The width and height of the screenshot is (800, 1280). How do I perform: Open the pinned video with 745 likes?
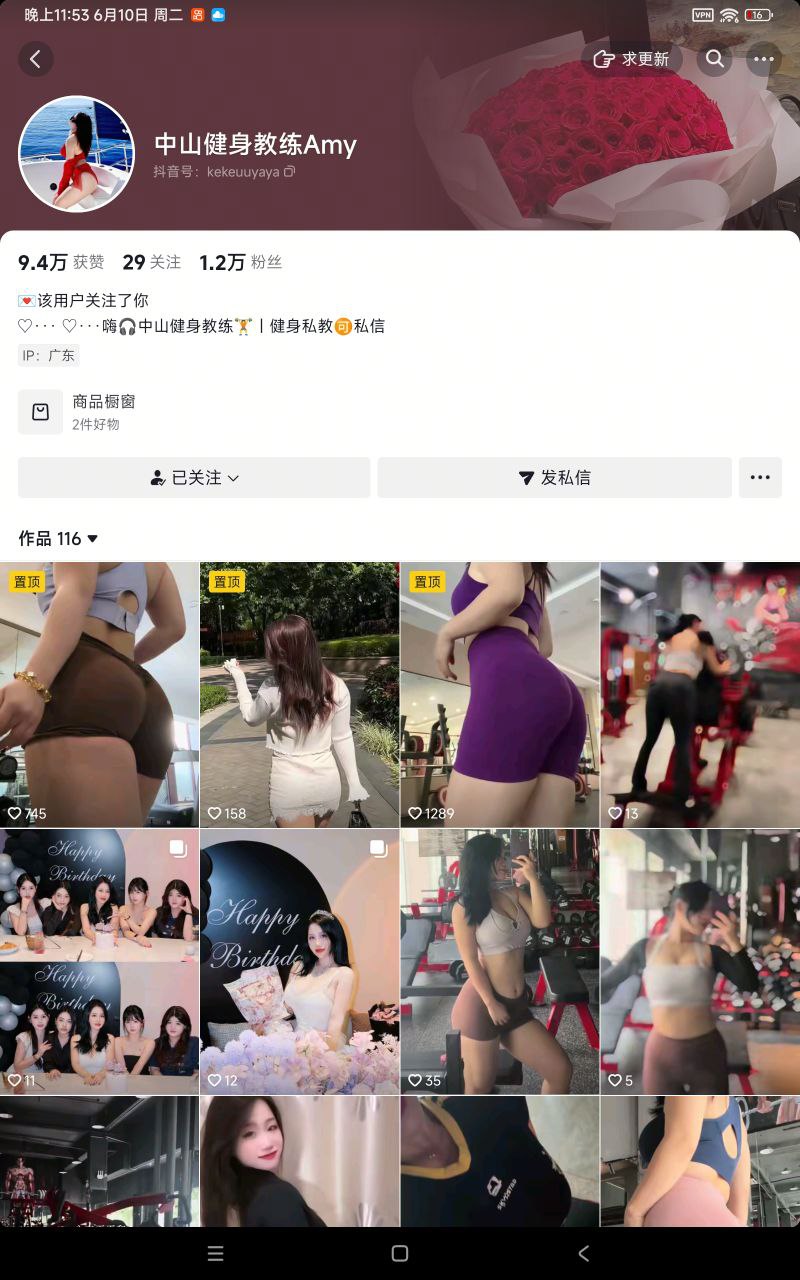click(99, 694)
